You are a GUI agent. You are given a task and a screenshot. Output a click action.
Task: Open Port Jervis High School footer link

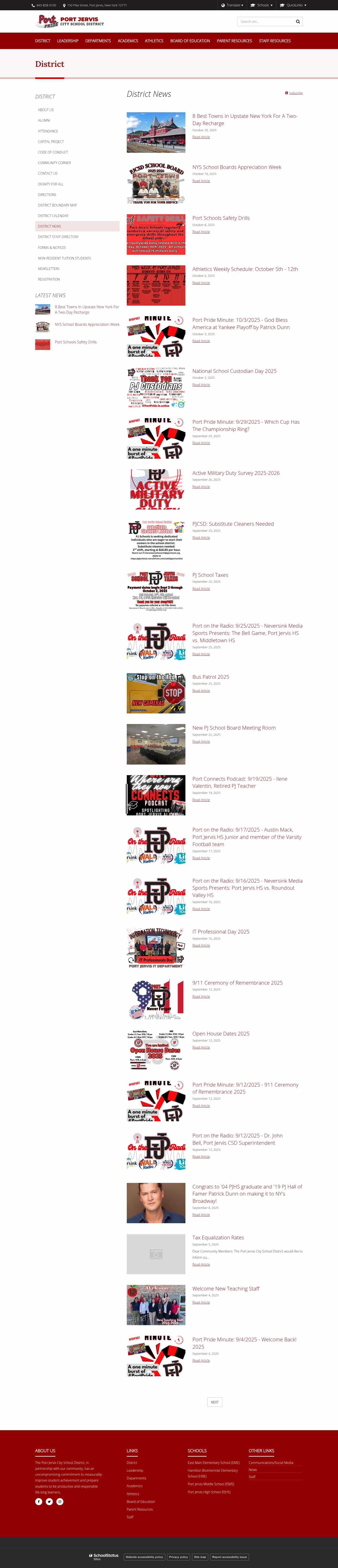[x=209, y=1492]
